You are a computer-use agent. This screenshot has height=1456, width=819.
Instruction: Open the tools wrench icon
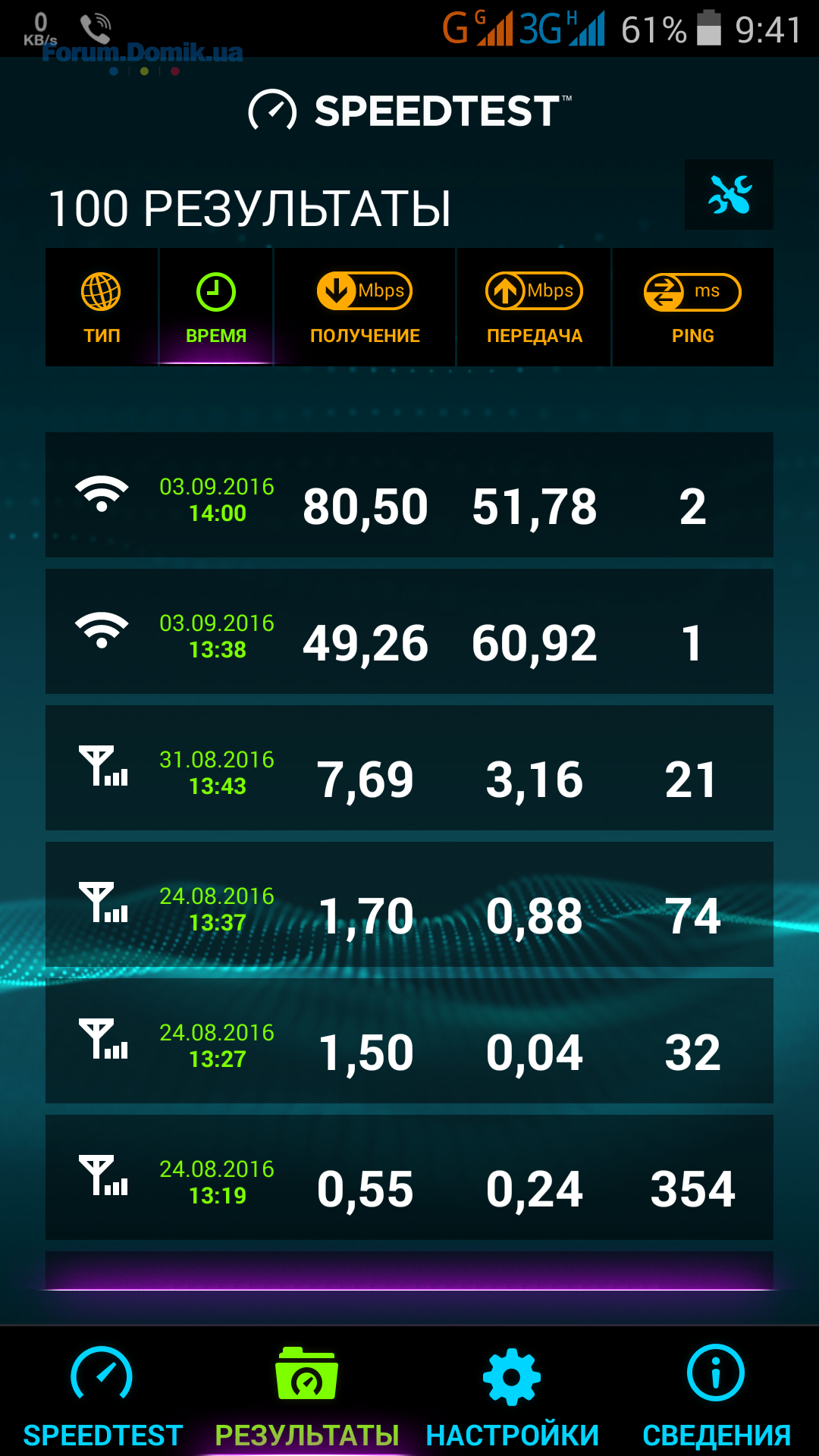click(729, 194)
